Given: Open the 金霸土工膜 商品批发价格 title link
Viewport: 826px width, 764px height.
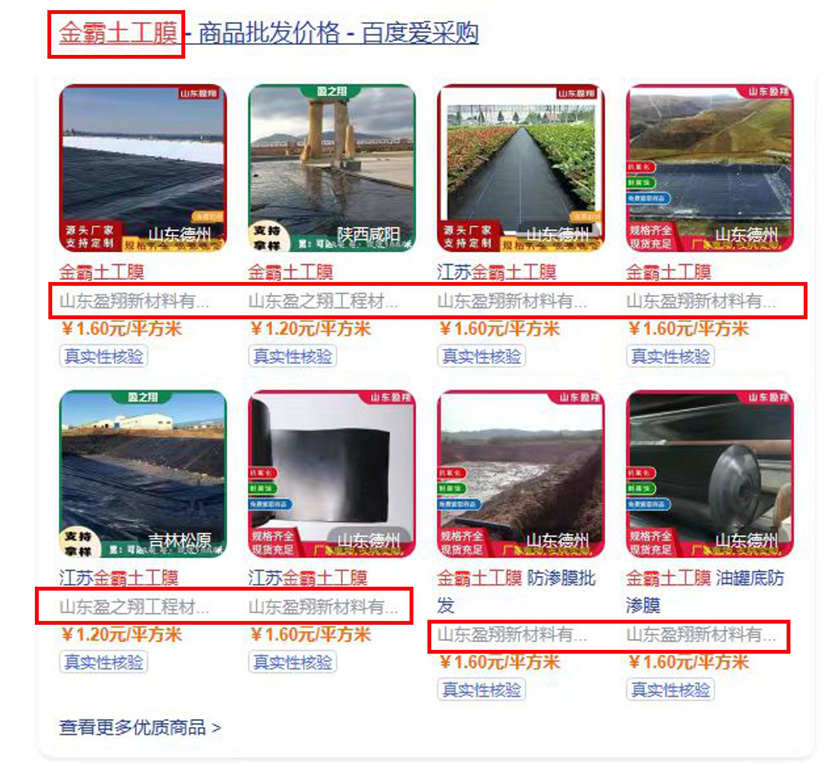Looking at the screenshot, I should coord(268,33).
